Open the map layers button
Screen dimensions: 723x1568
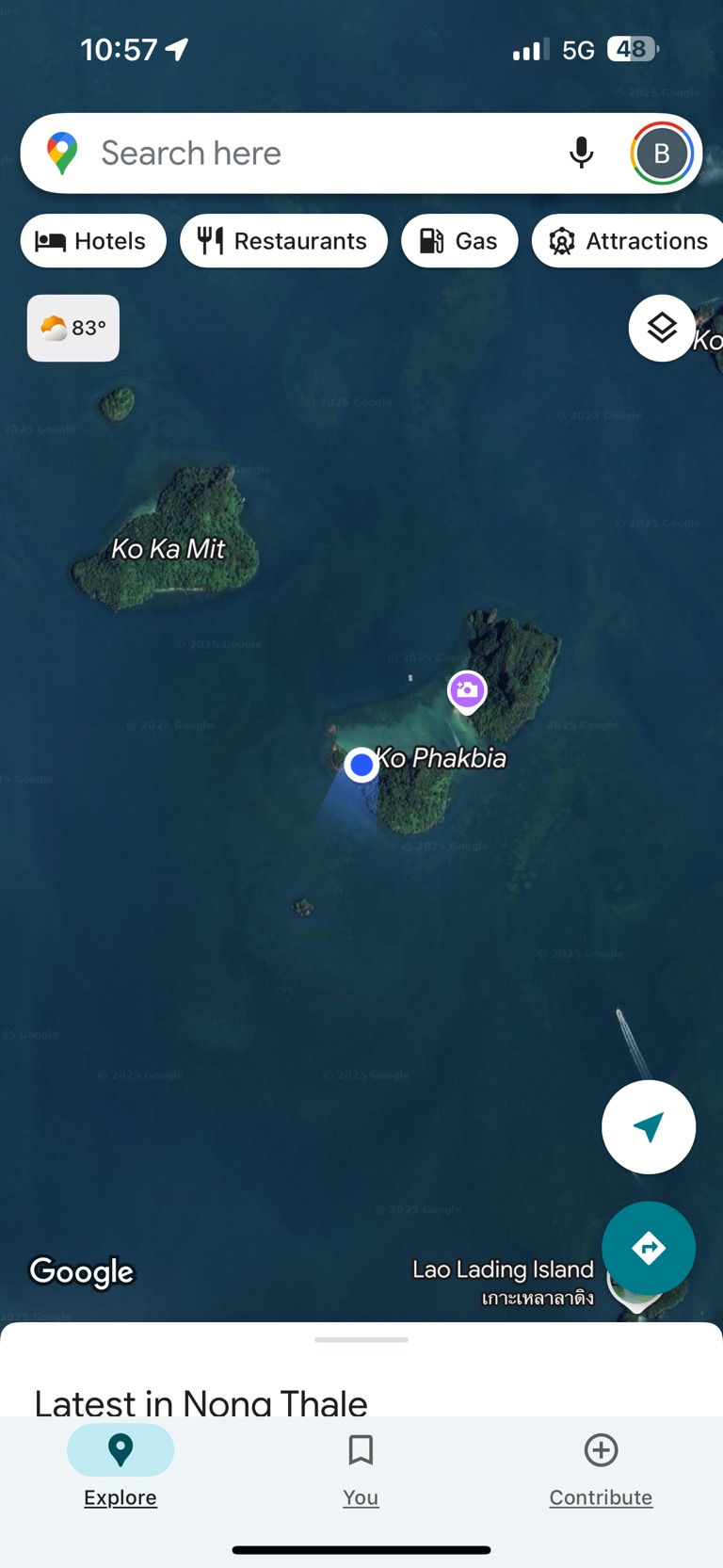(662, 328)
